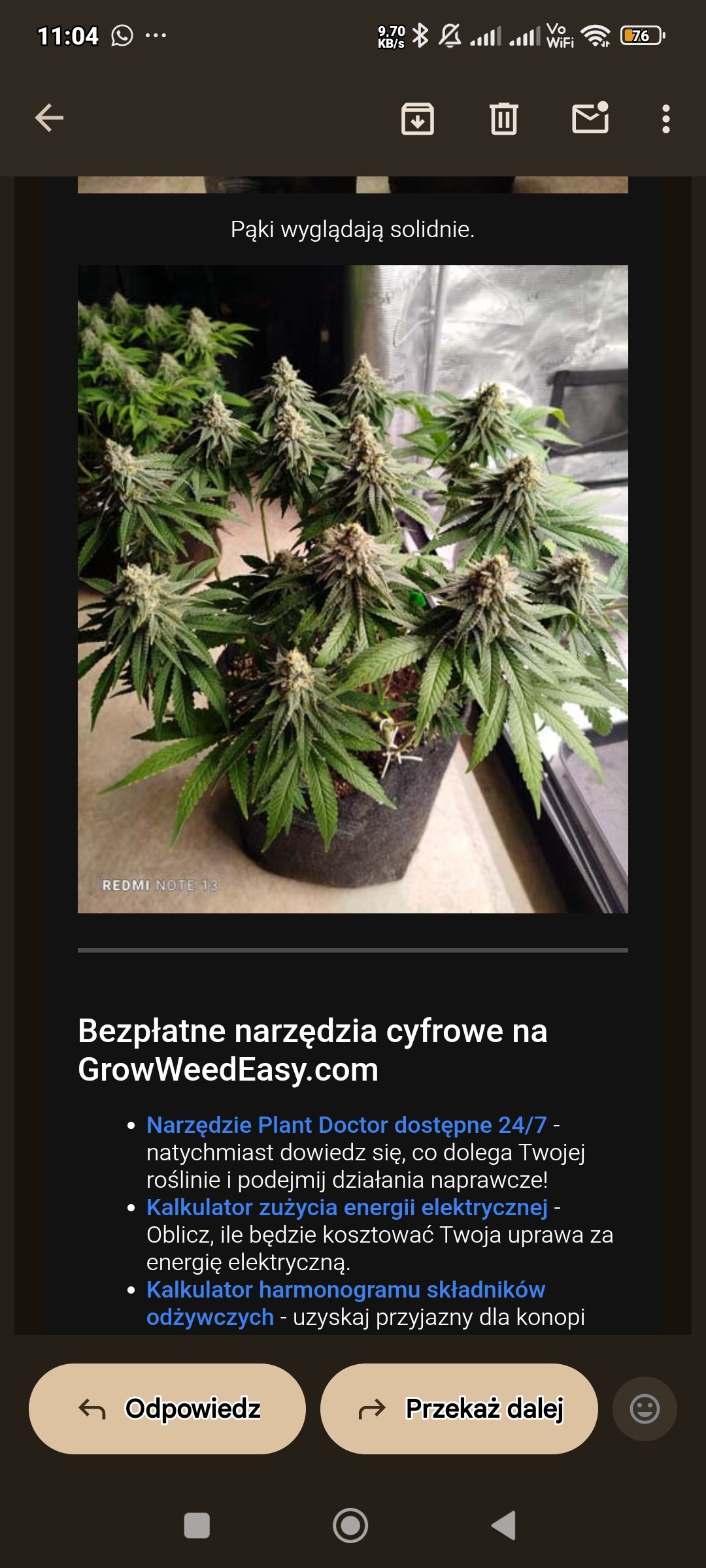Open the cannabis plant photo
This screenshot has width=706, height=1568.
[x=353, y=588]
